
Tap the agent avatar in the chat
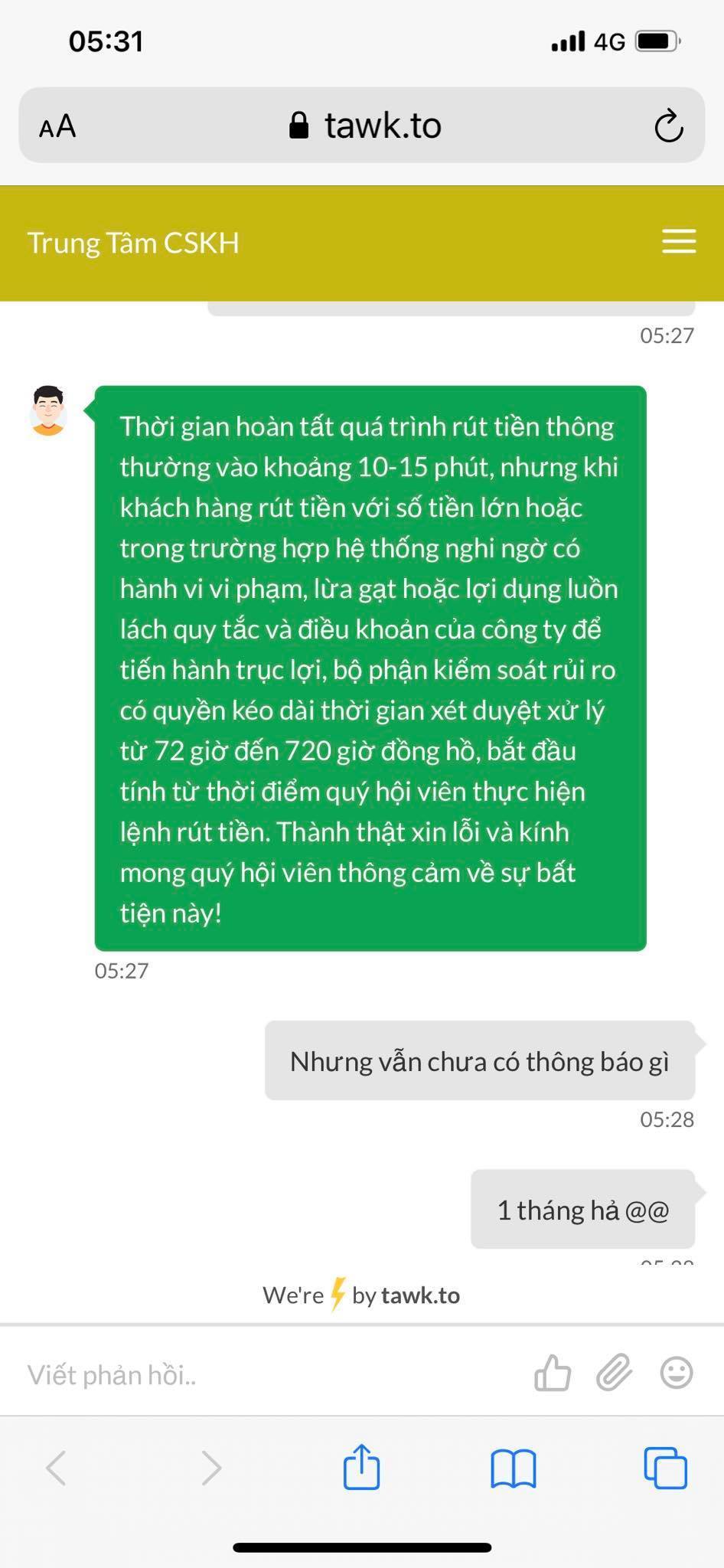point(49,411)
